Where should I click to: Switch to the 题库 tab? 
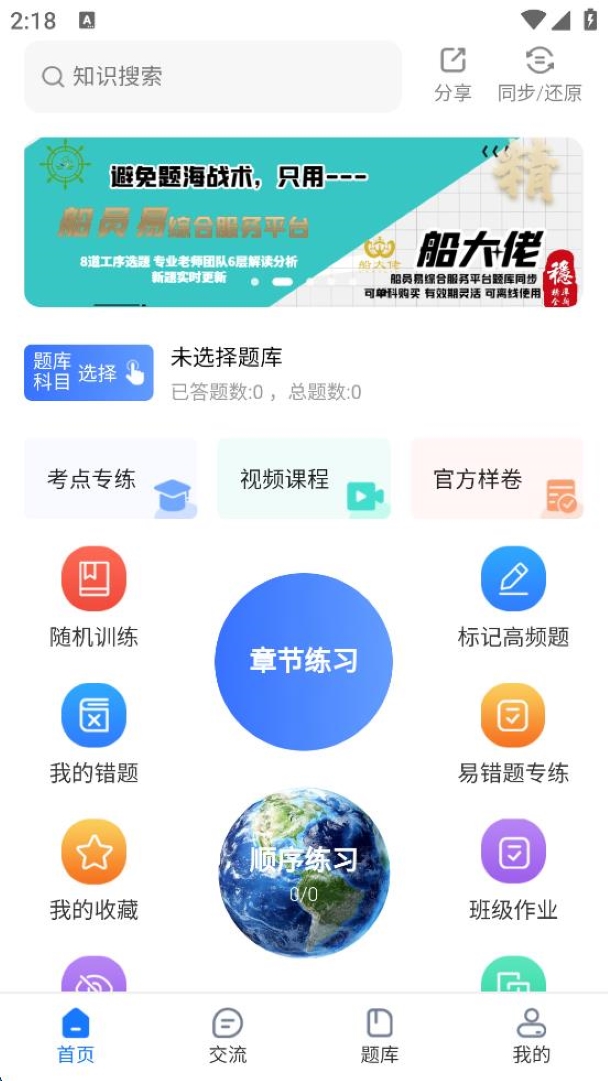[379, 1036]
